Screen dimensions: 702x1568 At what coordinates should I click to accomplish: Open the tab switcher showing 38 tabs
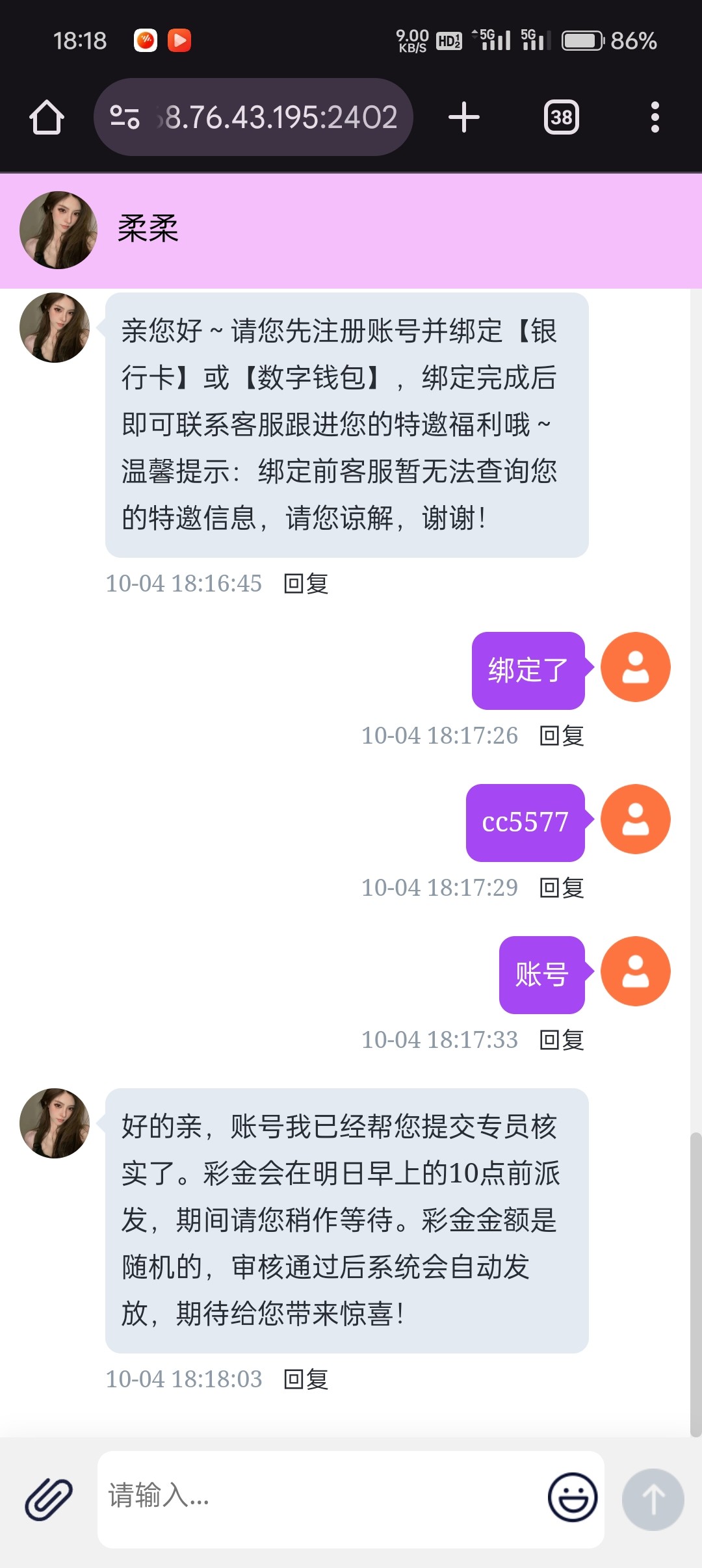[561, 118]
